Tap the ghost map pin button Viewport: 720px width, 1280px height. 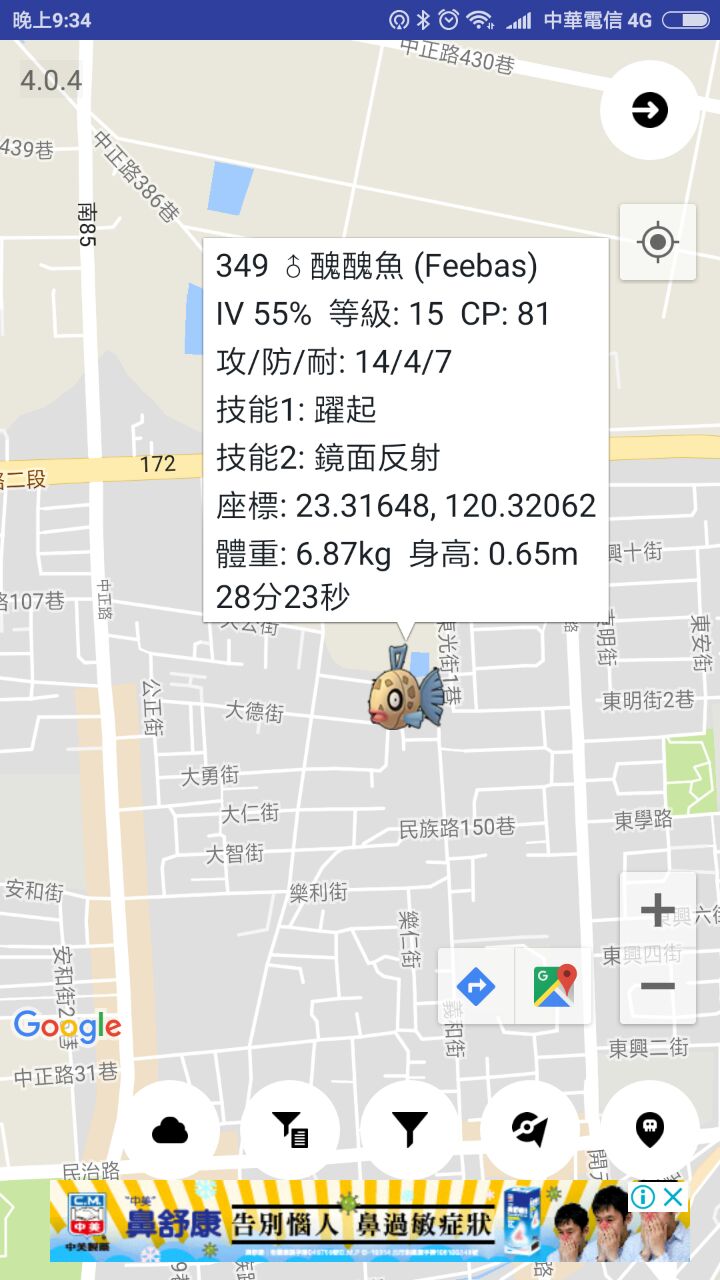(650, 1130)
